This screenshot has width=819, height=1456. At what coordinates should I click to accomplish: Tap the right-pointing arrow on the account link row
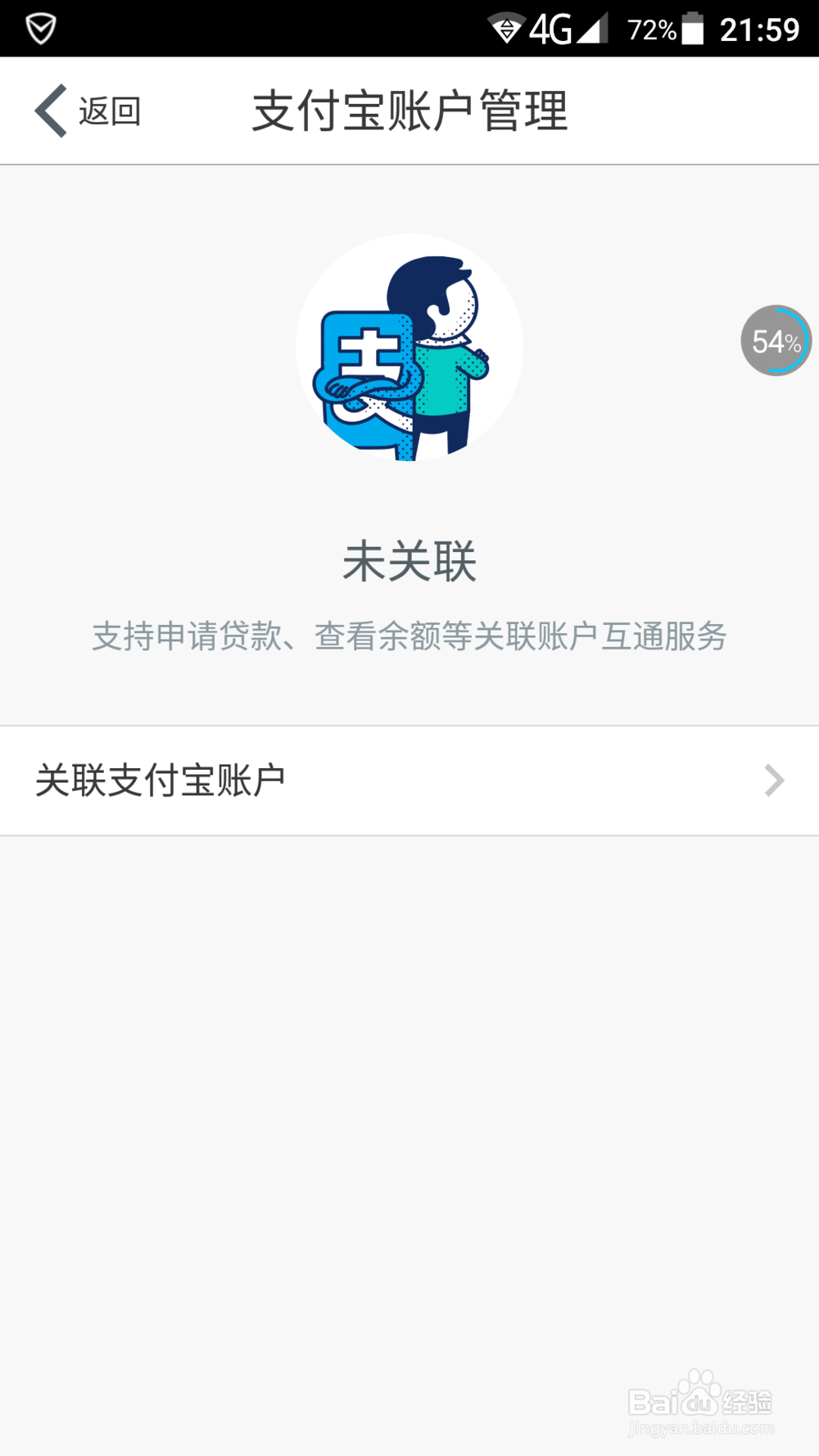click(x=772, y=780)
